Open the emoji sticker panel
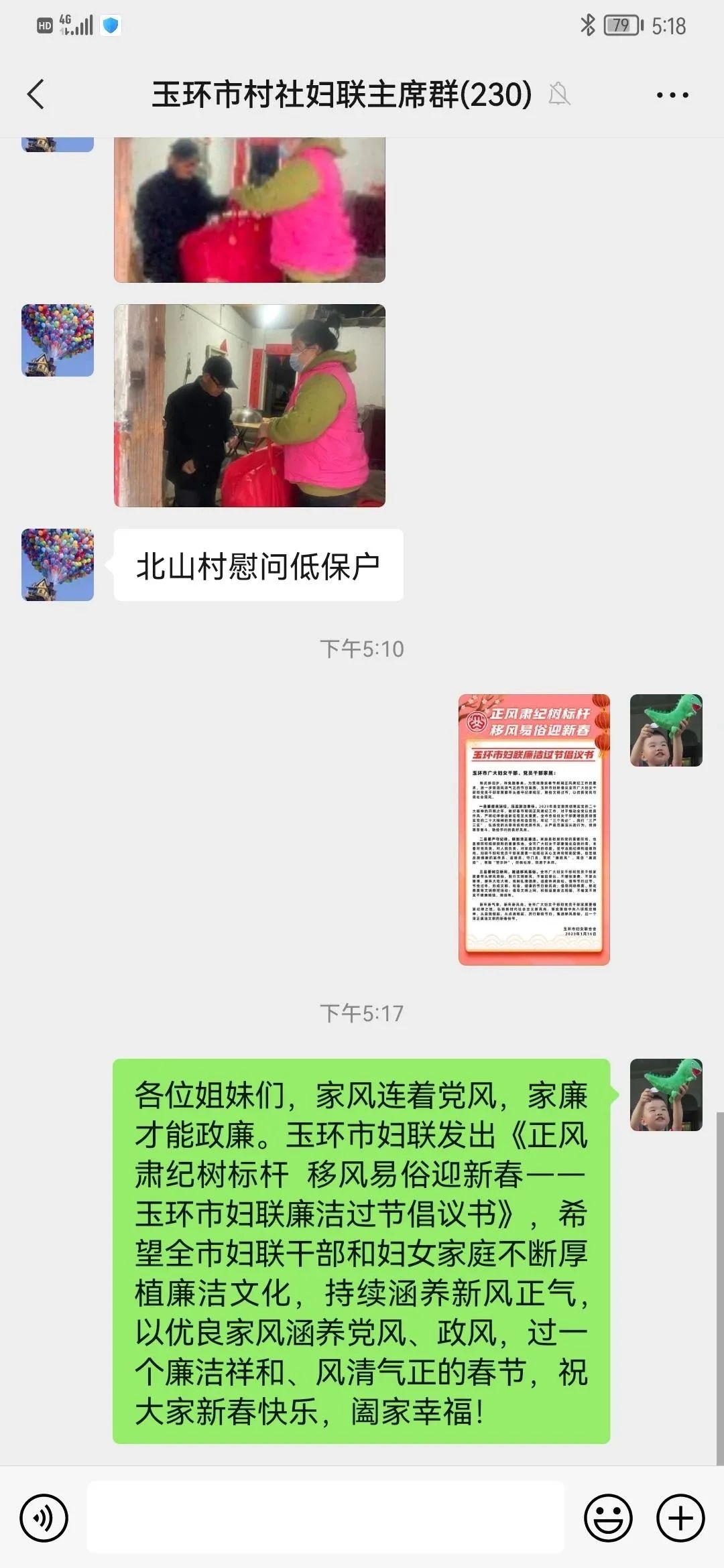The height and width of the screenshot is (1568, 724). [608, 1518]
